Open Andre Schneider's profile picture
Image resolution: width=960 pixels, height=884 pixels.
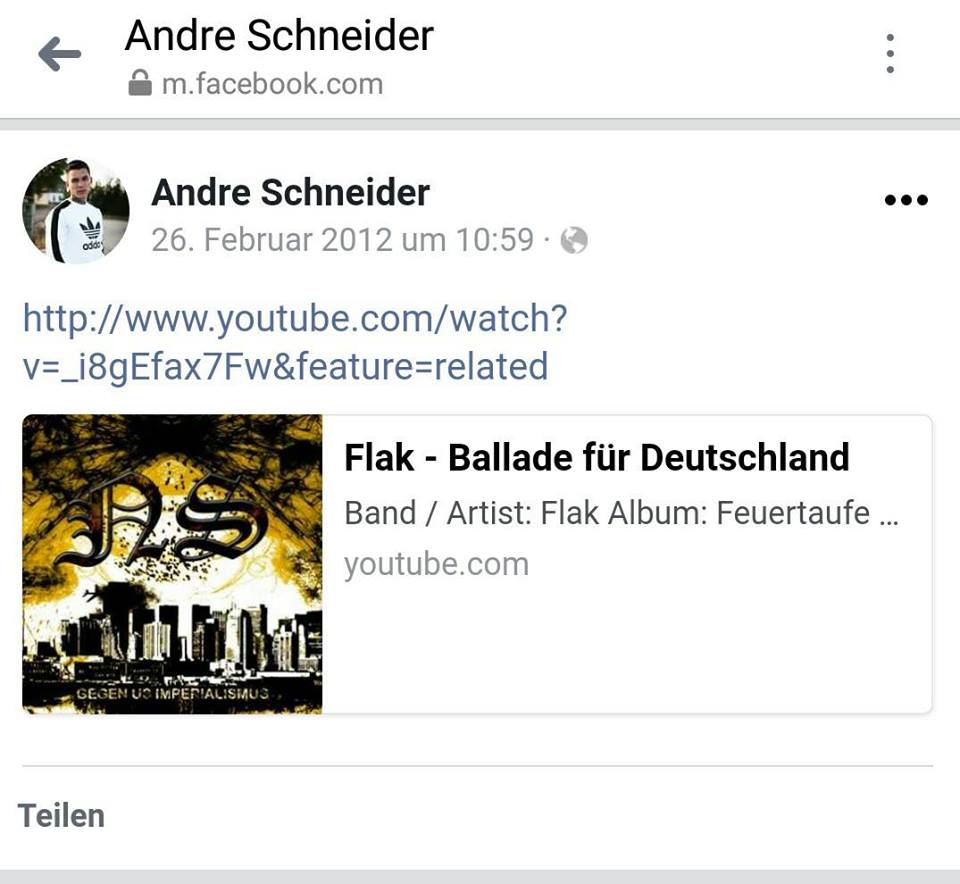(76, 211)
